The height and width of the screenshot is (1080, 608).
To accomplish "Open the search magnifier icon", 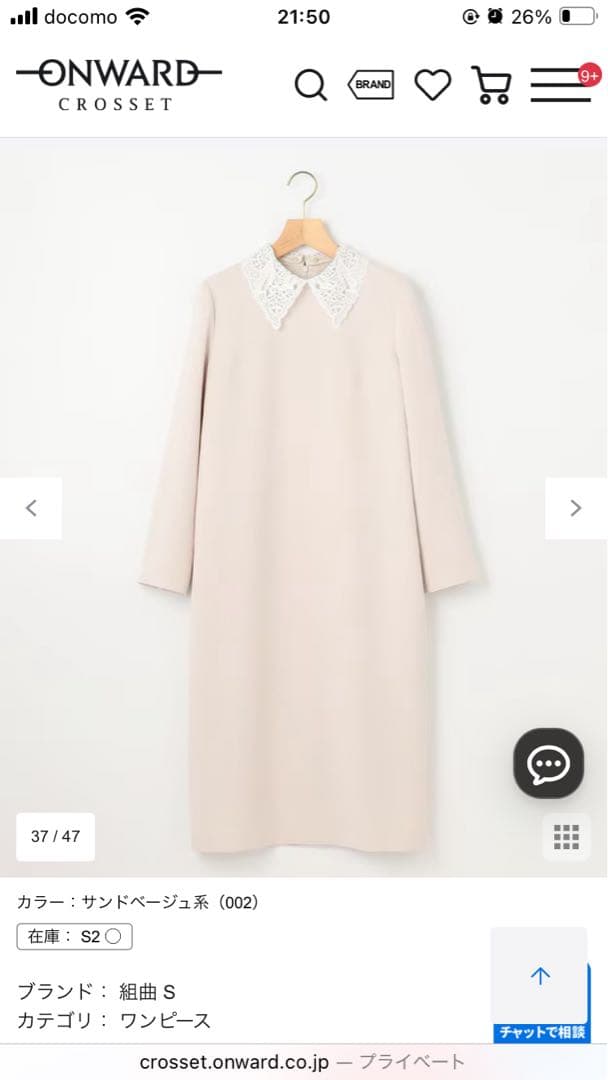I will click(311, 86).
